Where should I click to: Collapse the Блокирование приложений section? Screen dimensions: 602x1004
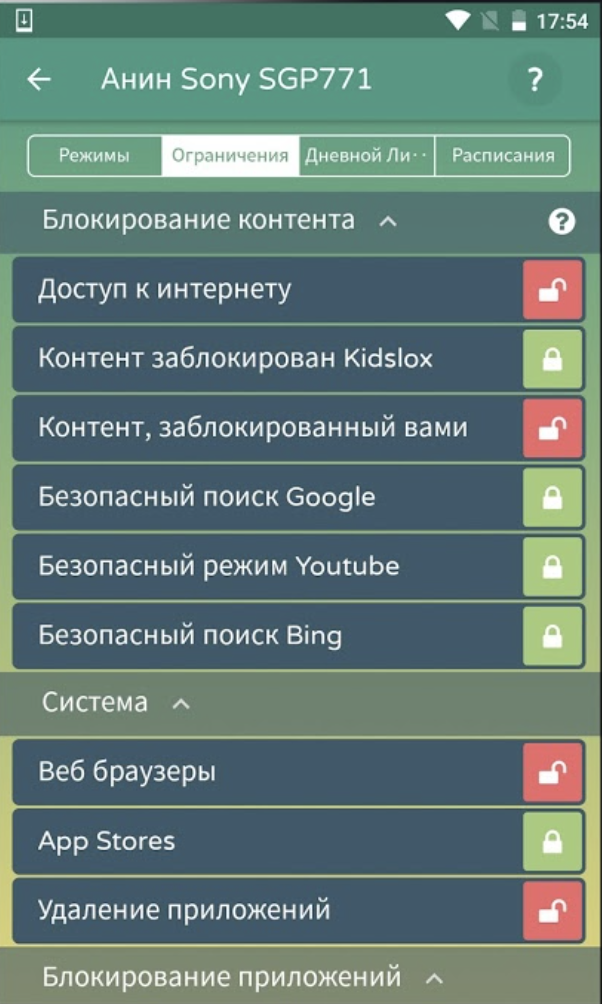(434, 977)
